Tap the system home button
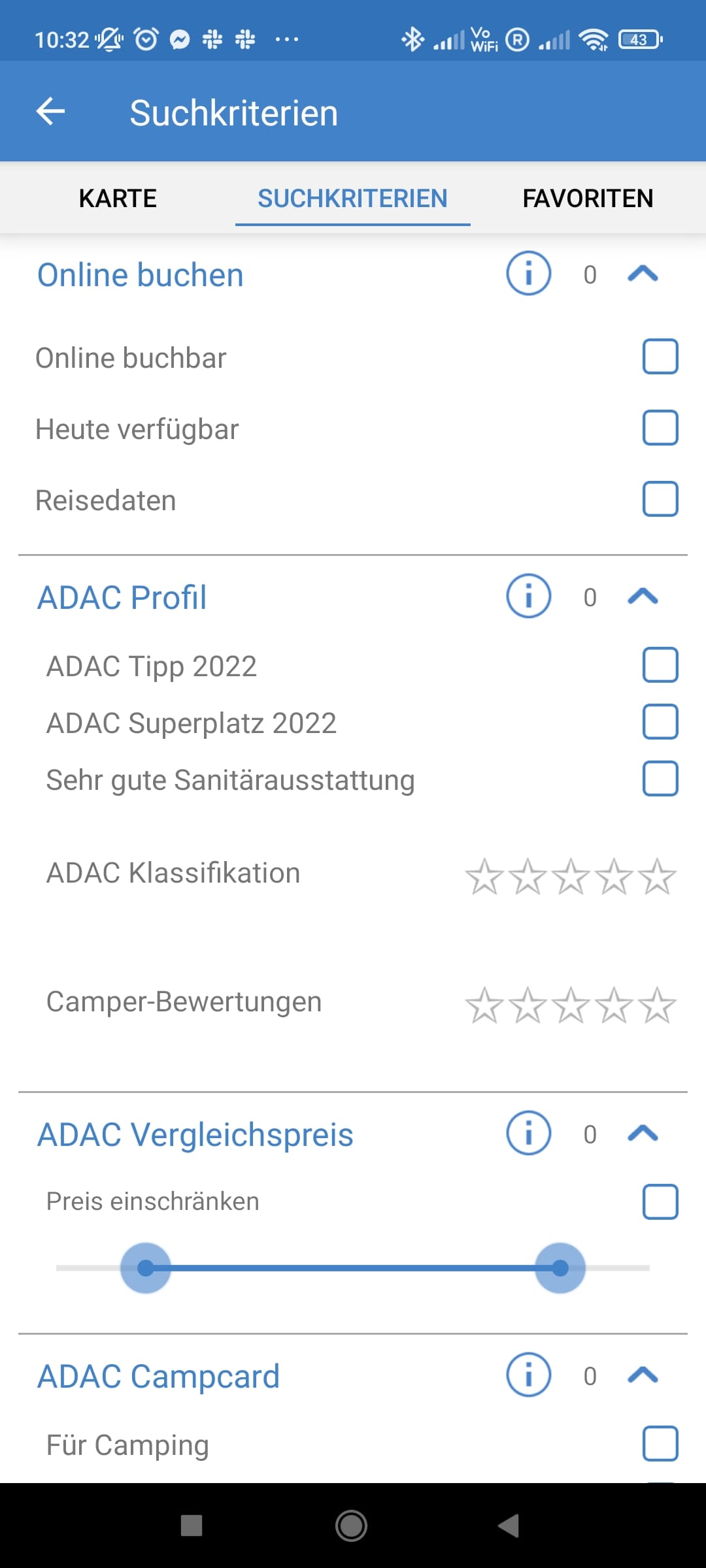 click(x=351, y=1526)
